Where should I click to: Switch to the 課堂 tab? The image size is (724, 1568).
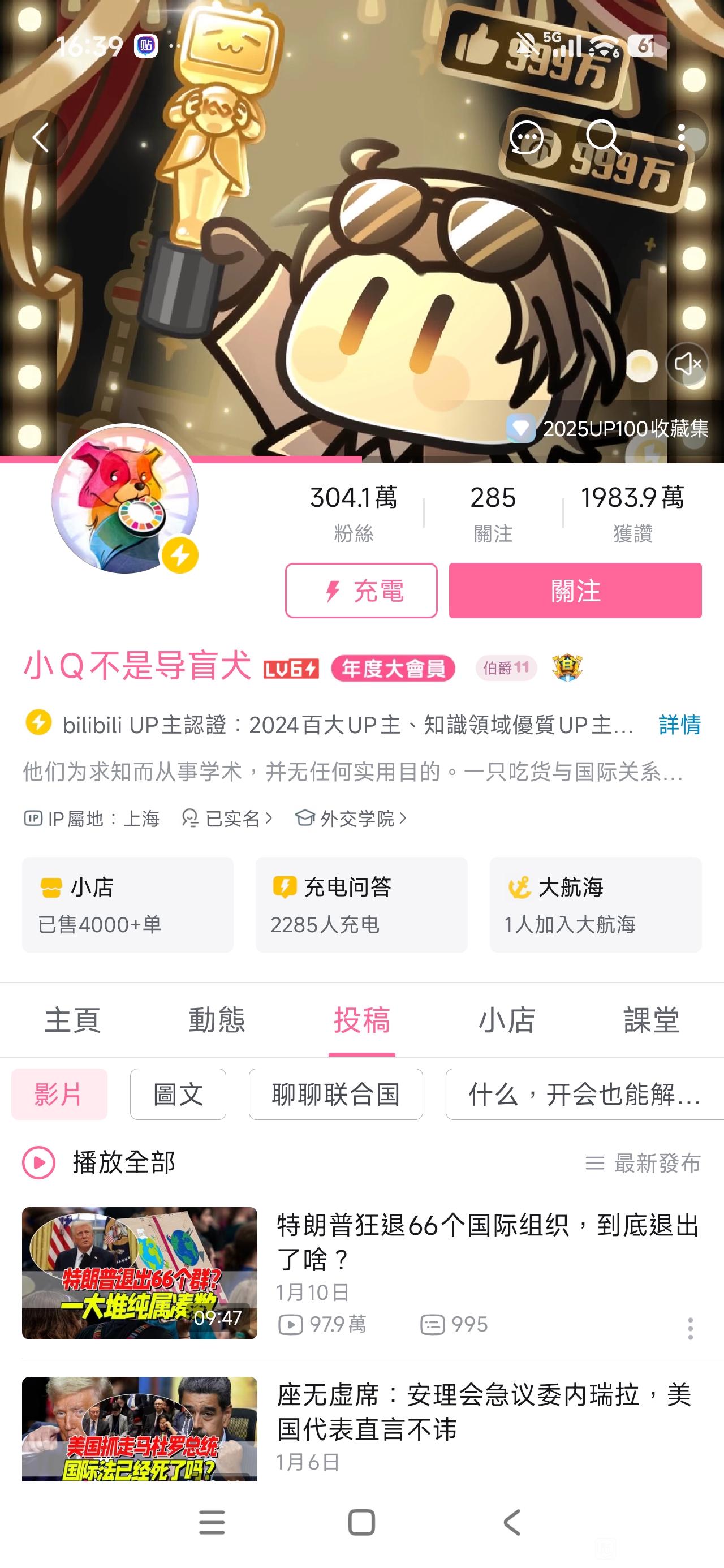pyautogui.click(x=651, y=1020)
